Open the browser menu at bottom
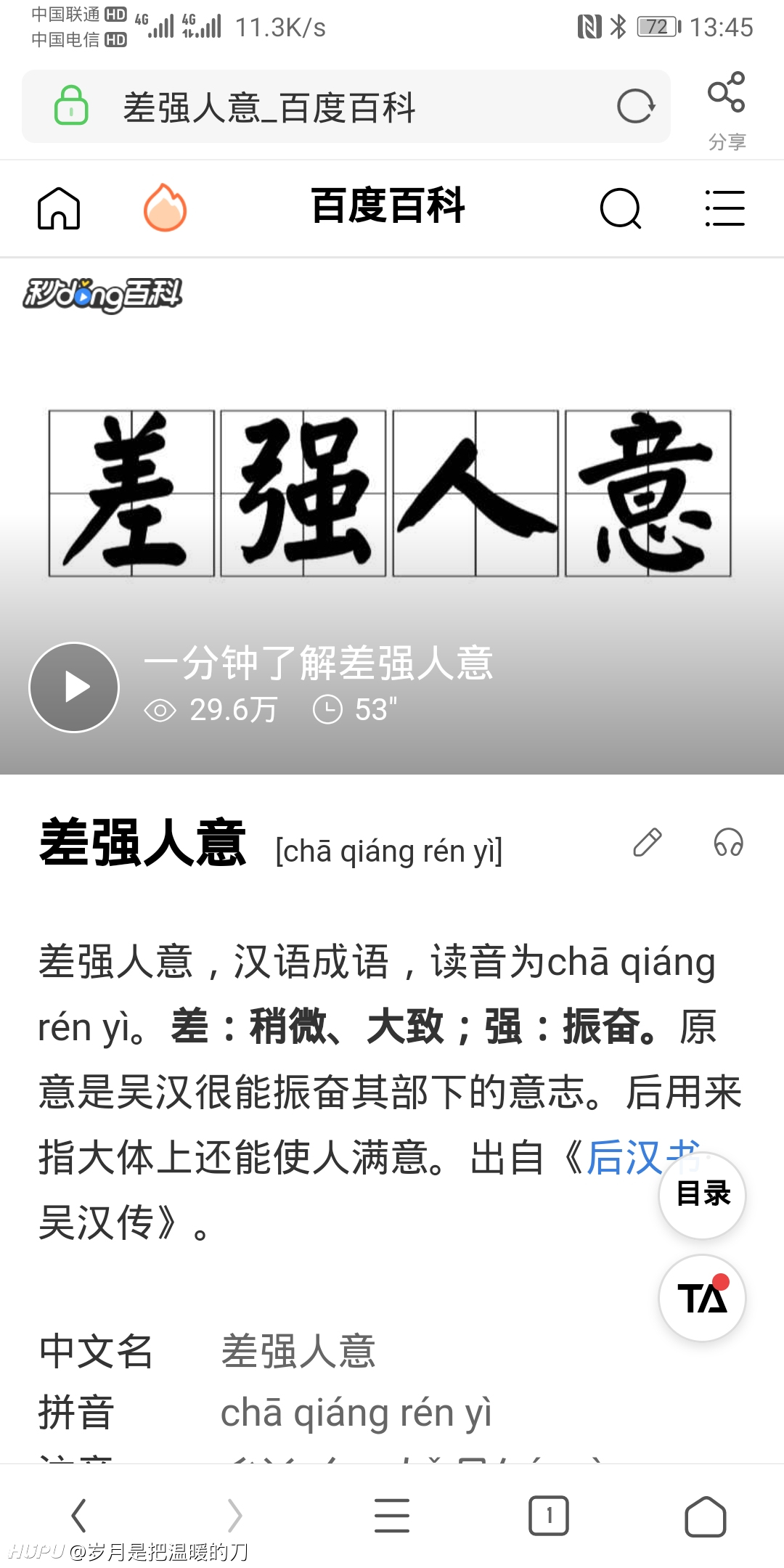The height and width of the screenshot is (1568, 784). 392,1516
